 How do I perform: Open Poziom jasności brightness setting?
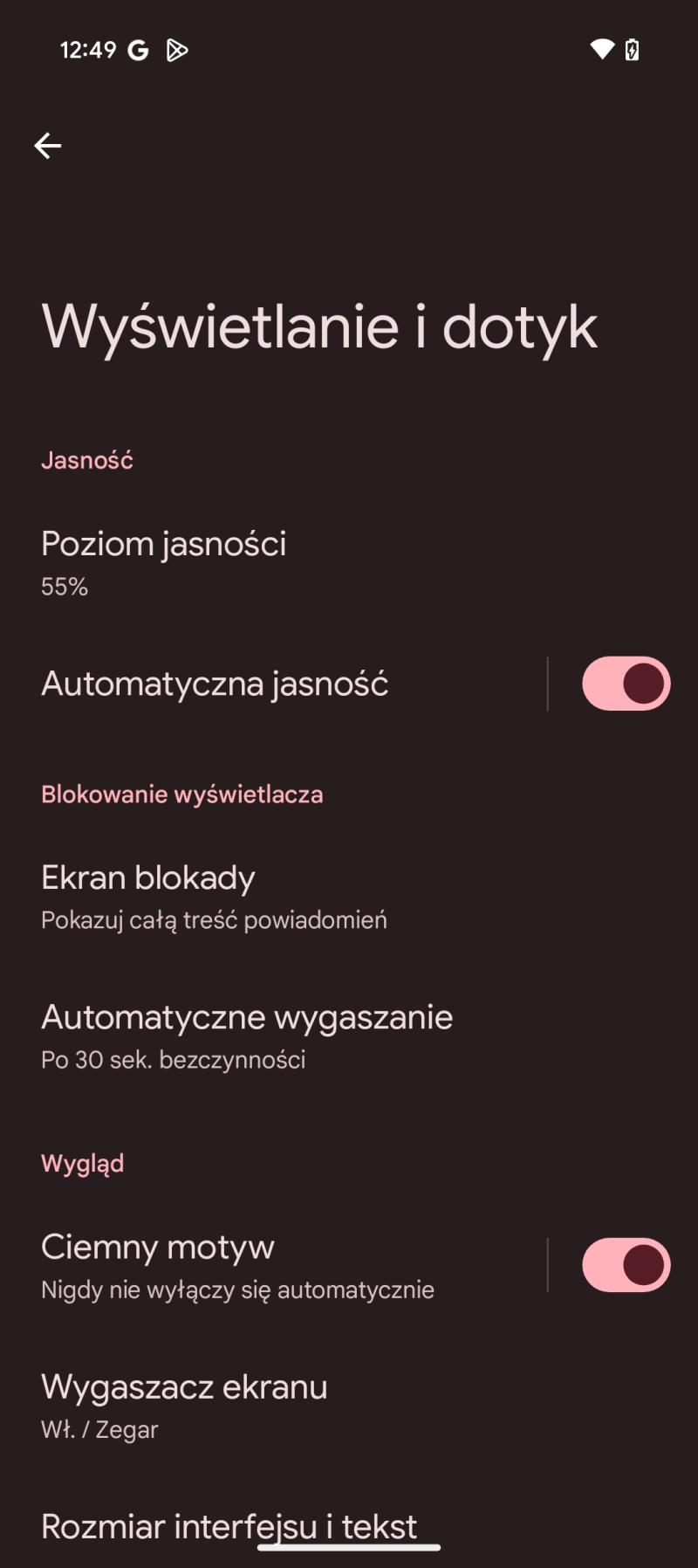(164, 561)
